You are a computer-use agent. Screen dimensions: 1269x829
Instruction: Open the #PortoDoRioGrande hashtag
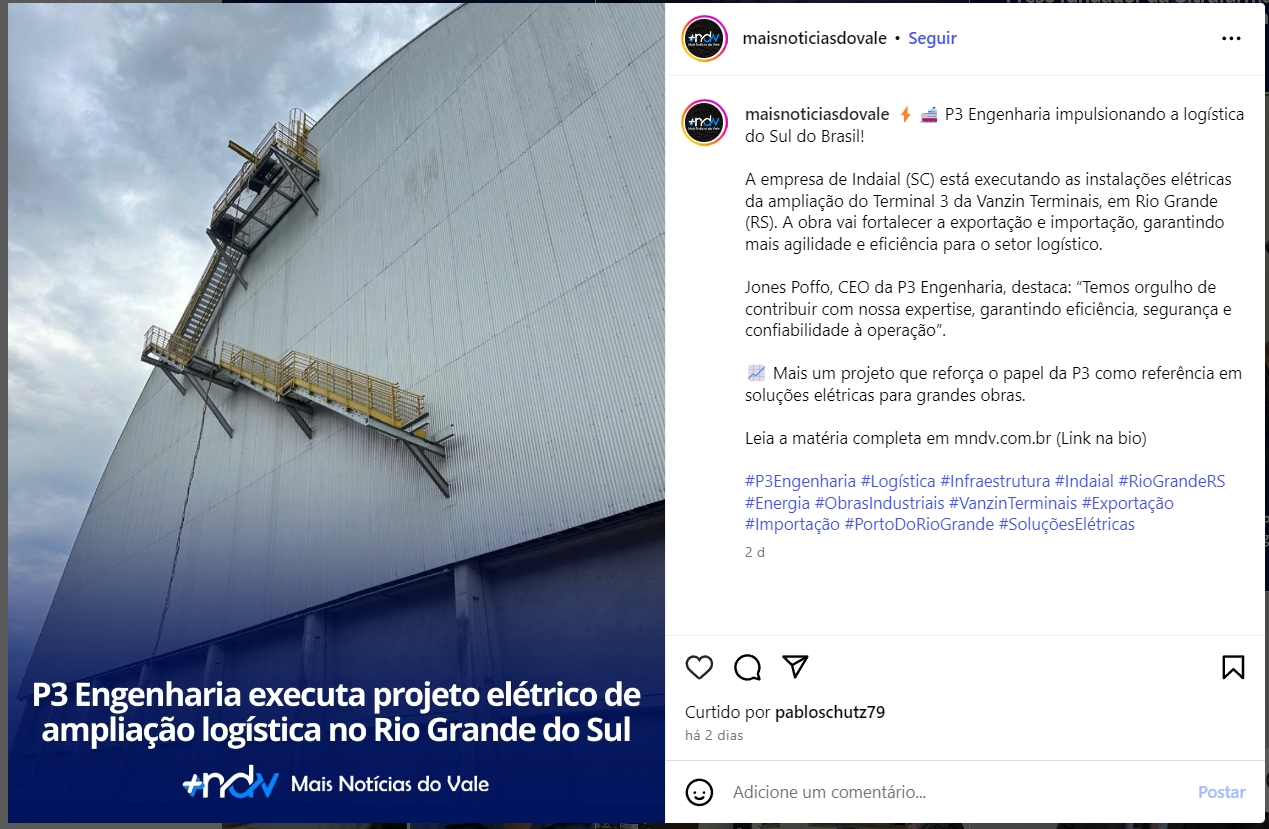(x=919, y=524)
